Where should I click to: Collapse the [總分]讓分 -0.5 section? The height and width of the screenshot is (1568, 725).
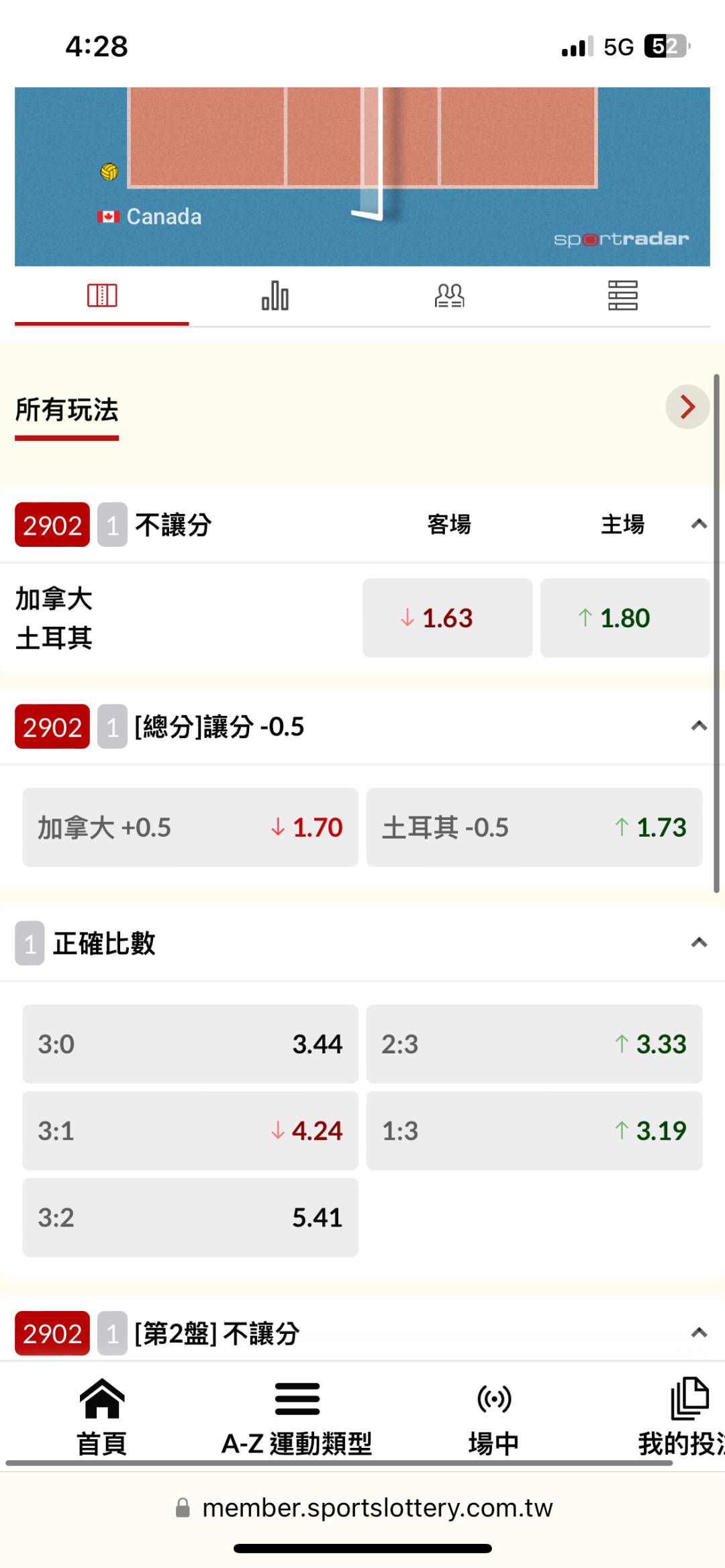[699, 726]
